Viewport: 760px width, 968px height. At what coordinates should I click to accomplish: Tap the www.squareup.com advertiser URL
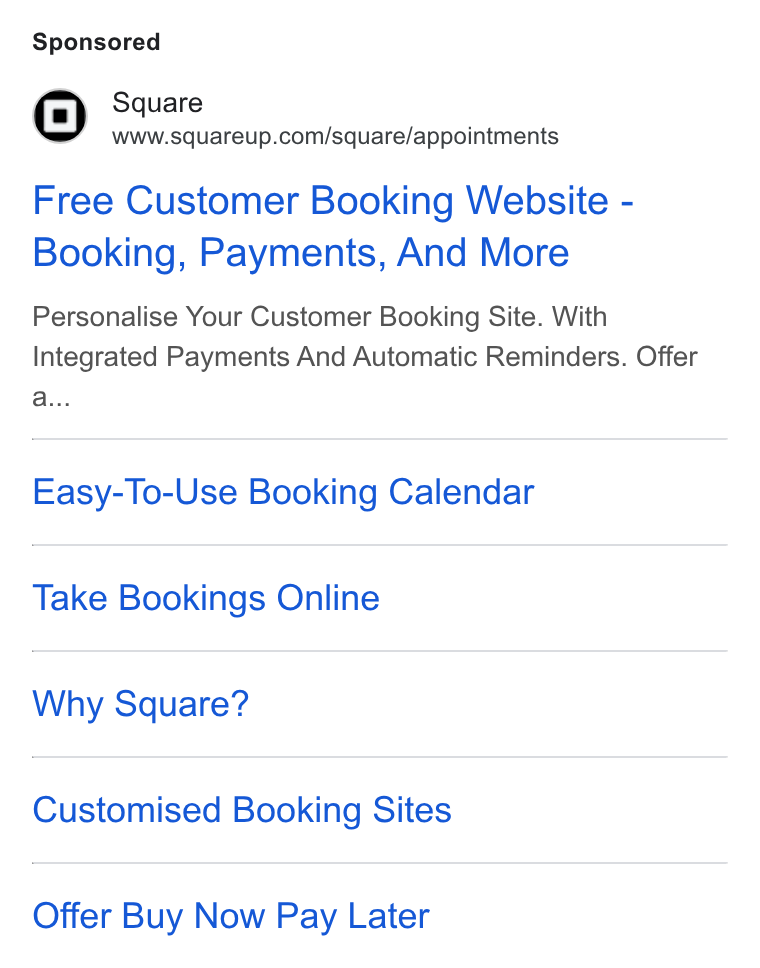[335, 136]
